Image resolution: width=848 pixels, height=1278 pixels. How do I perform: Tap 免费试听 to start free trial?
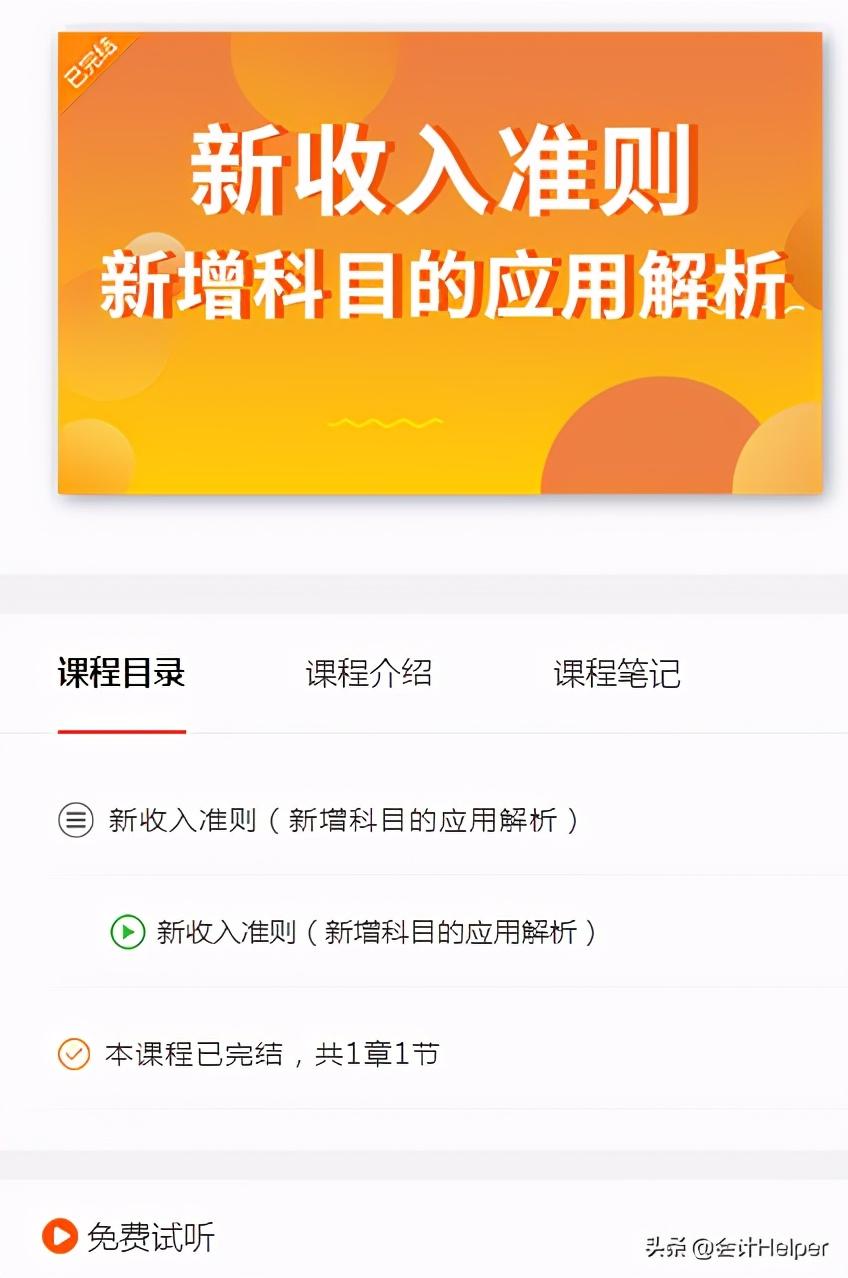(x=128, y=1237)
